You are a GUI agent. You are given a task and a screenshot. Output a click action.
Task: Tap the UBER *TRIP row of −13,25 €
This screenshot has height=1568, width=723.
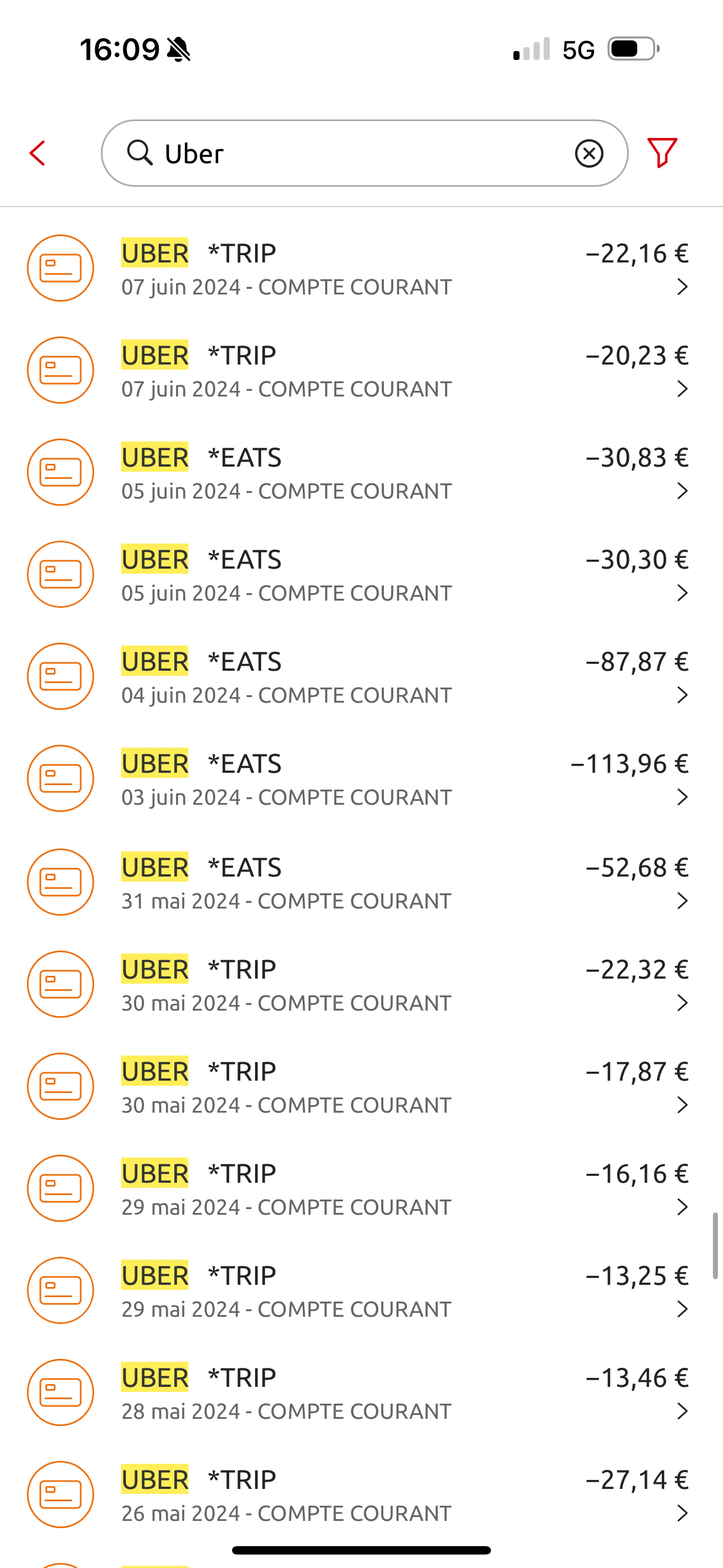click(x=361, y=1292)
